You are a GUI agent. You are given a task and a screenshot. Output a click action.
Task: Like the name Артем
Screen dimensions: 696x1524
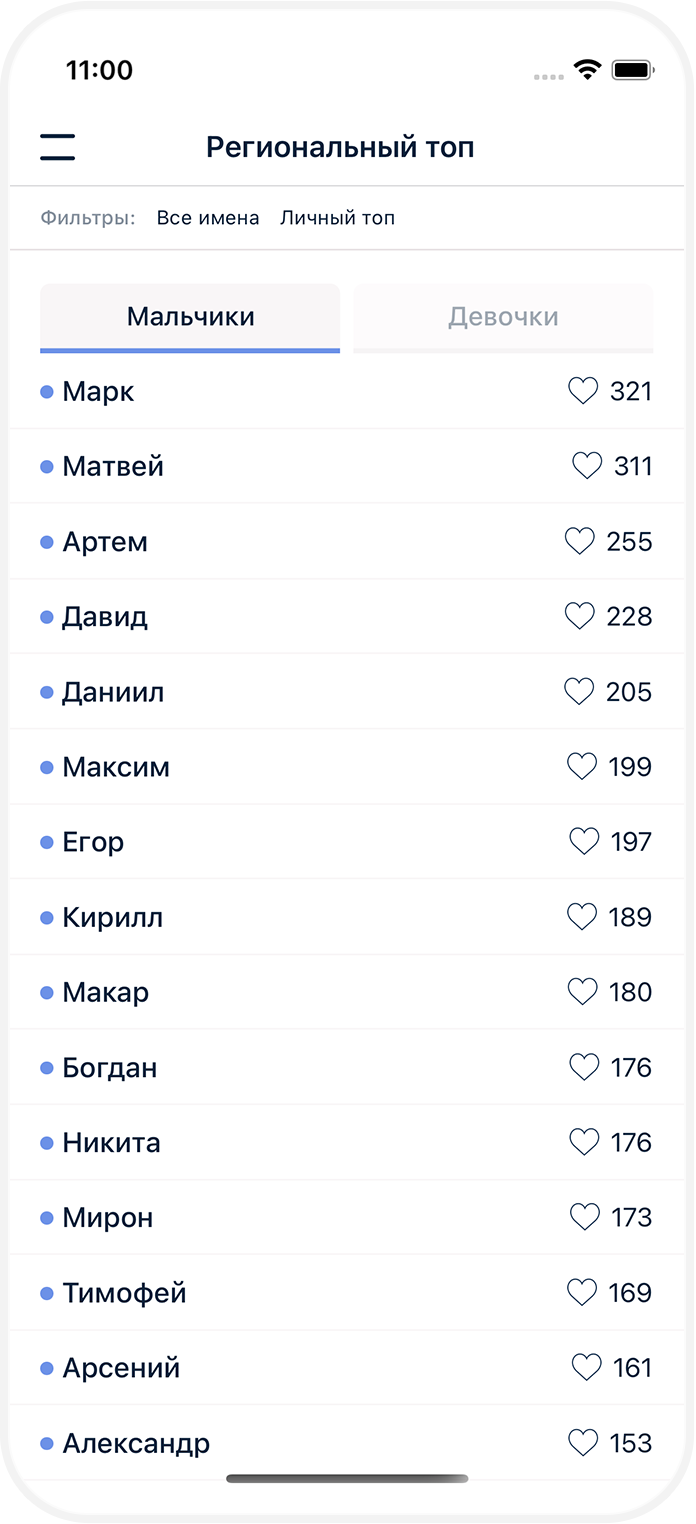[x=580, y=541]
